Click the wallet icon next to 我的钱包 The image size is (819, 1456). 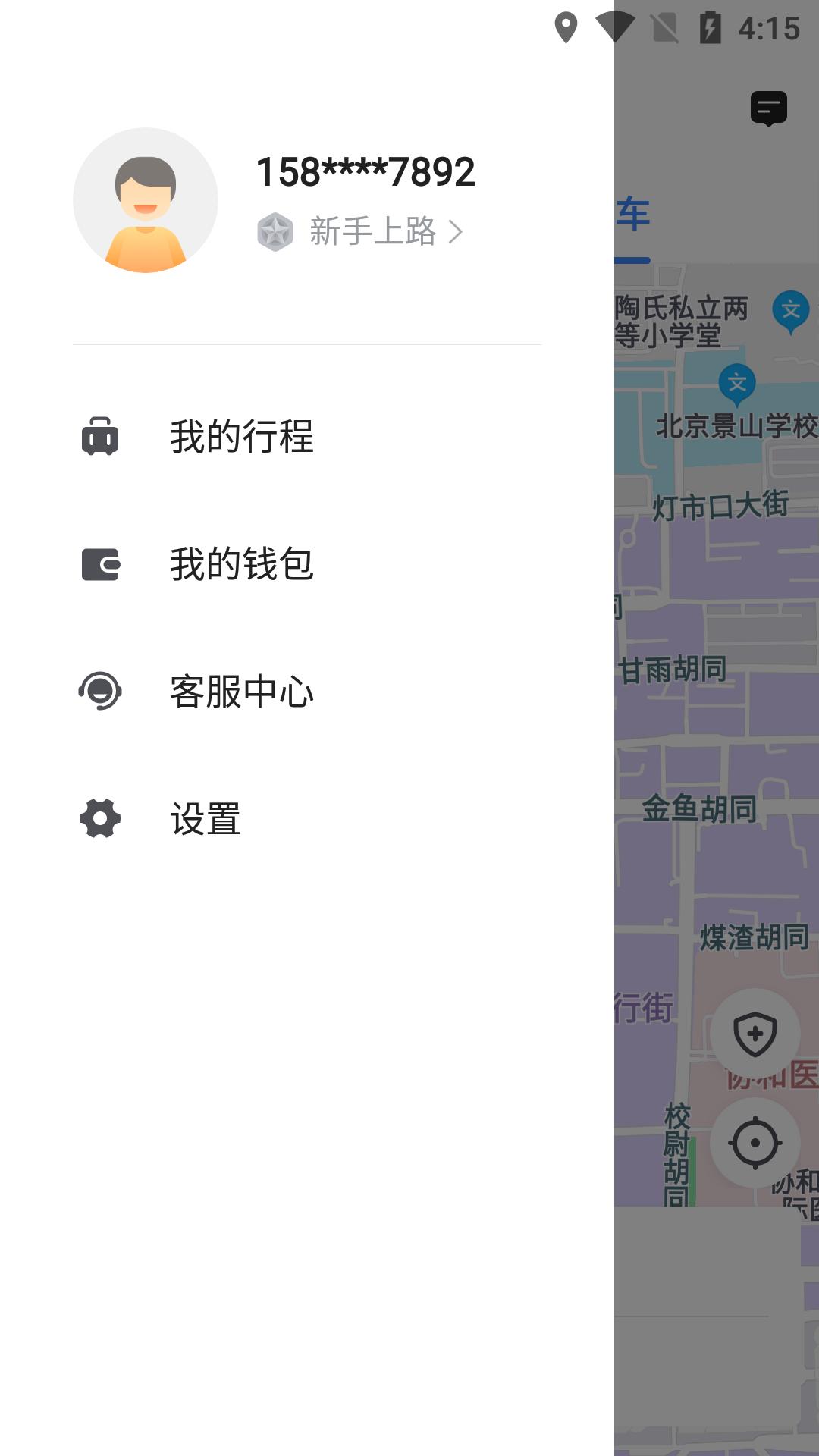tap(101, 563)
